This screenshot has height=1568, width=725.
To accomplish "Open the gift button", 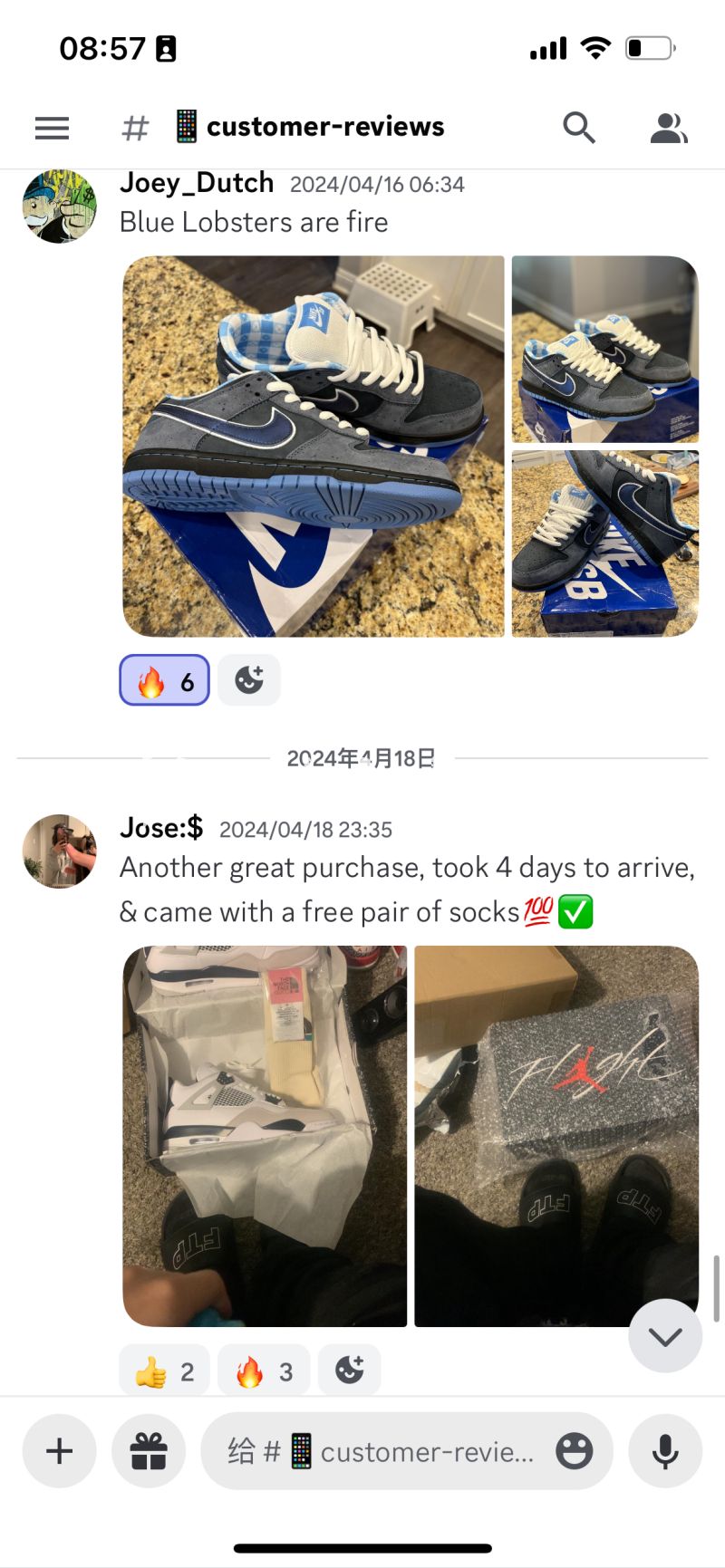I will tap(149, 1451).
